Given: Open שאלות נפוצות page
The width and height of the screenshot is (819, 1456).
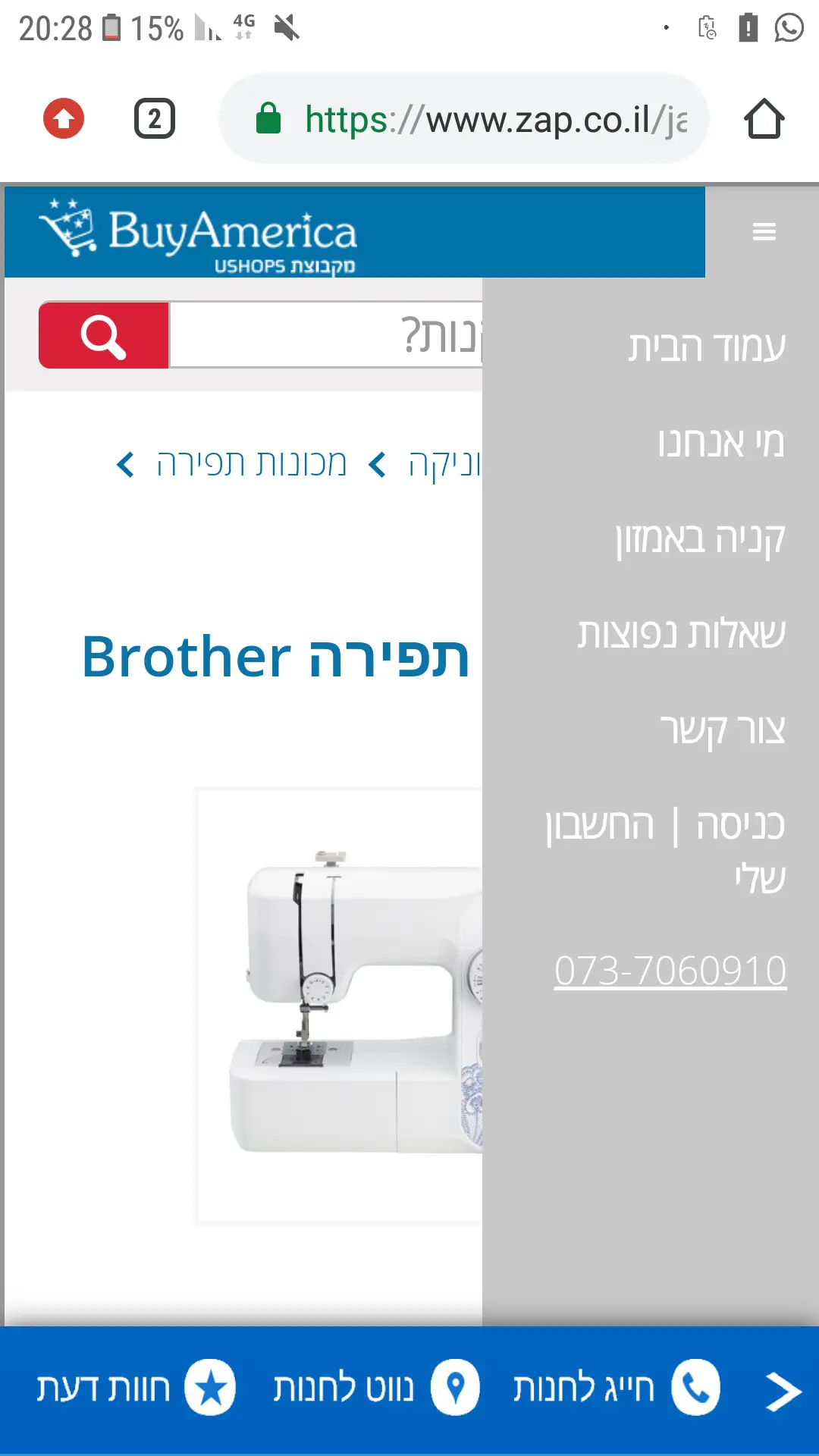Looking at the screenshot, I should [681, 635].
